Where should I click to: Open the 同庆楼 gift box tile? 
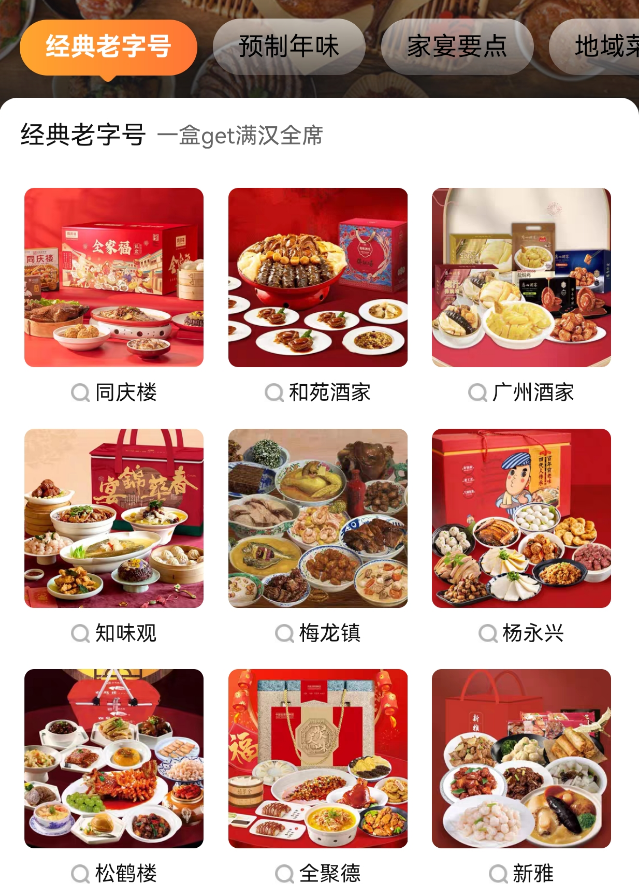[114, 277]
